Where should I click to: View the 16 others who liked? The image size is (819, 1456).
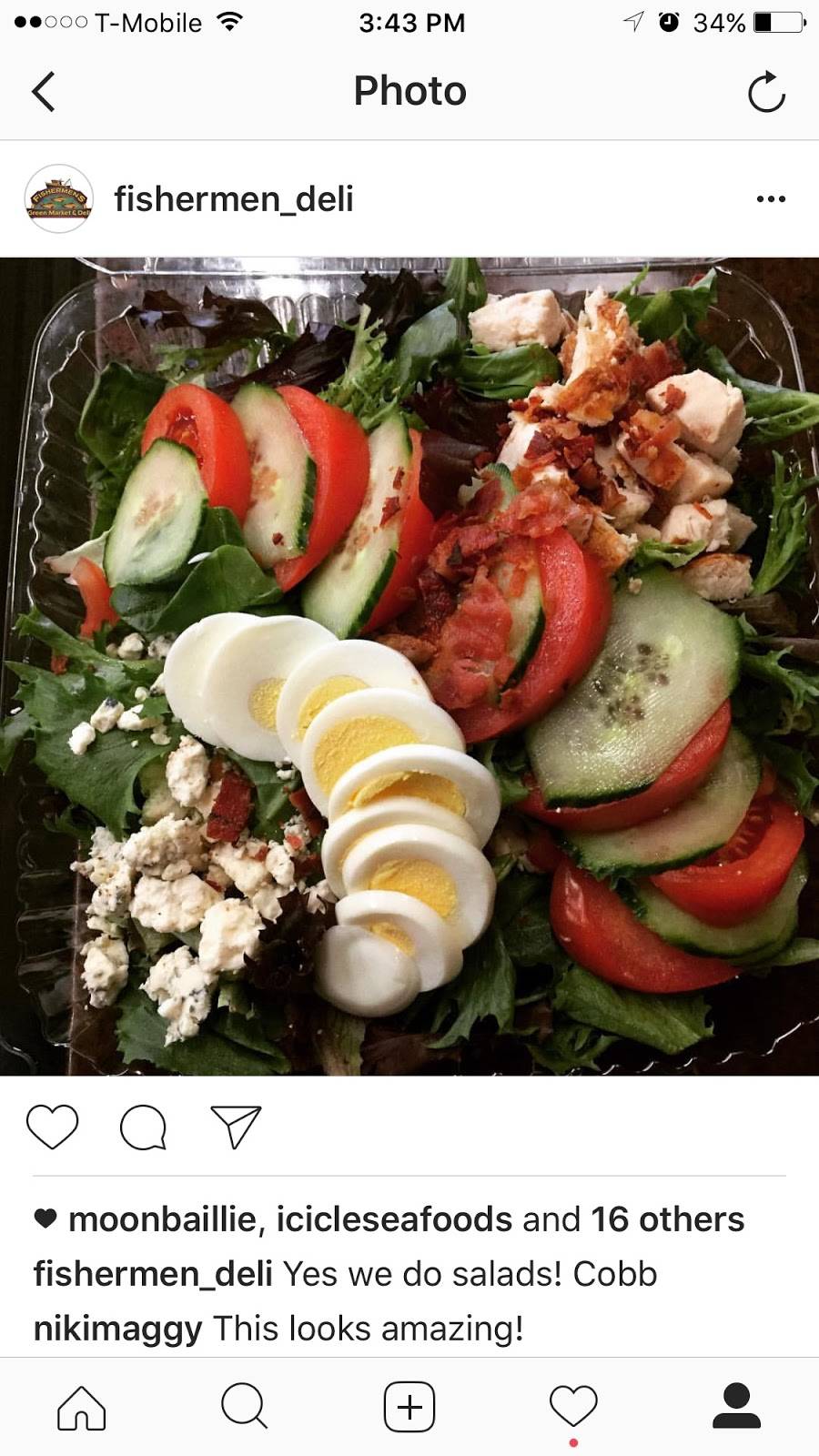pos(667,1219)
